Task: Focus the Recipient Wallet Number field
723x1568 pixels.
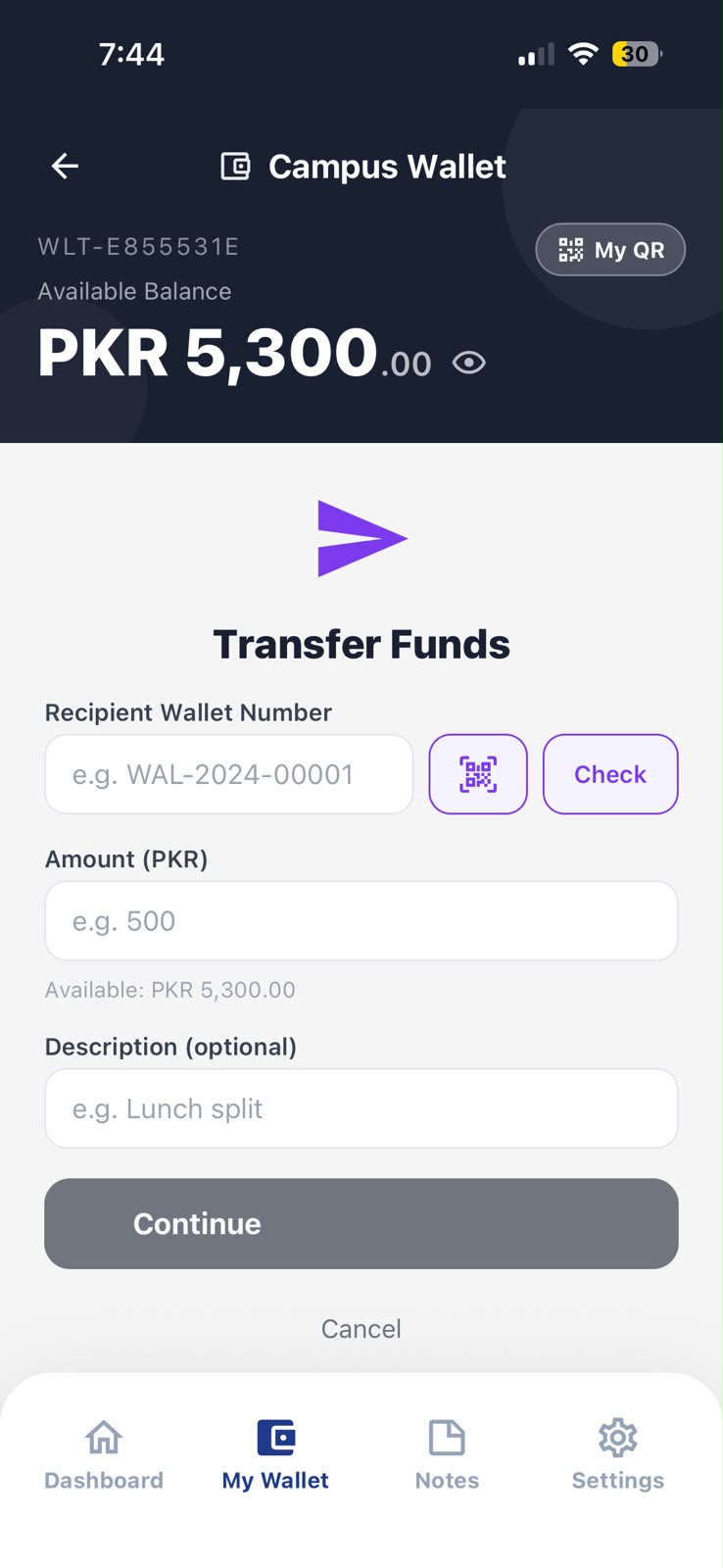Action: click(x=229, y=774)
